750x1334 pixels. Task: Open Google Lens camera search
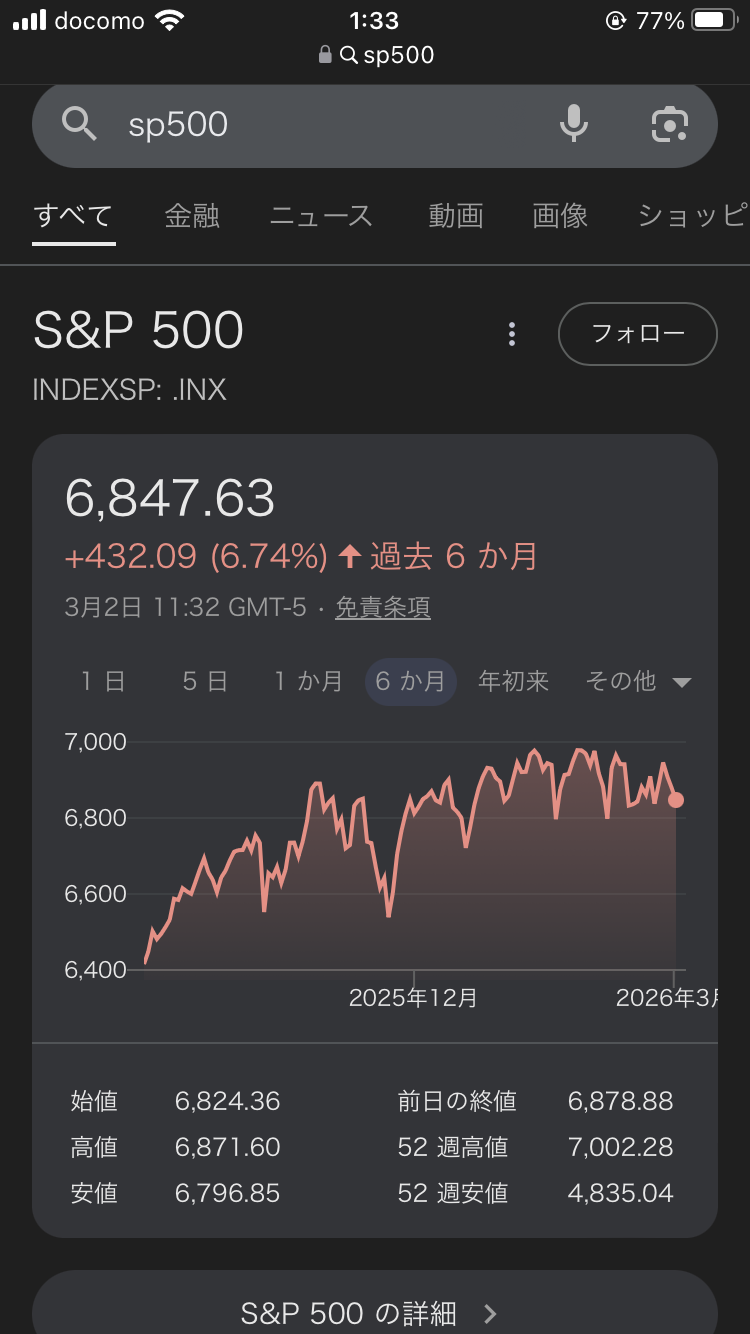click(669, 124)
